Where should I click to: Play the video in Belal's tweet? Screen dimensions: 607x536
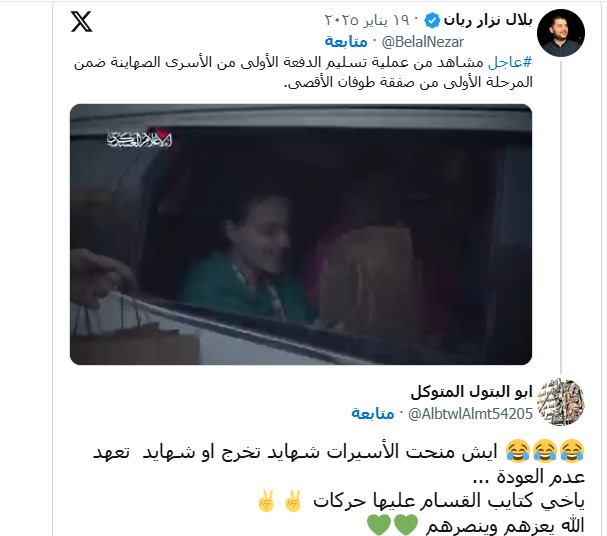[300, 233]
